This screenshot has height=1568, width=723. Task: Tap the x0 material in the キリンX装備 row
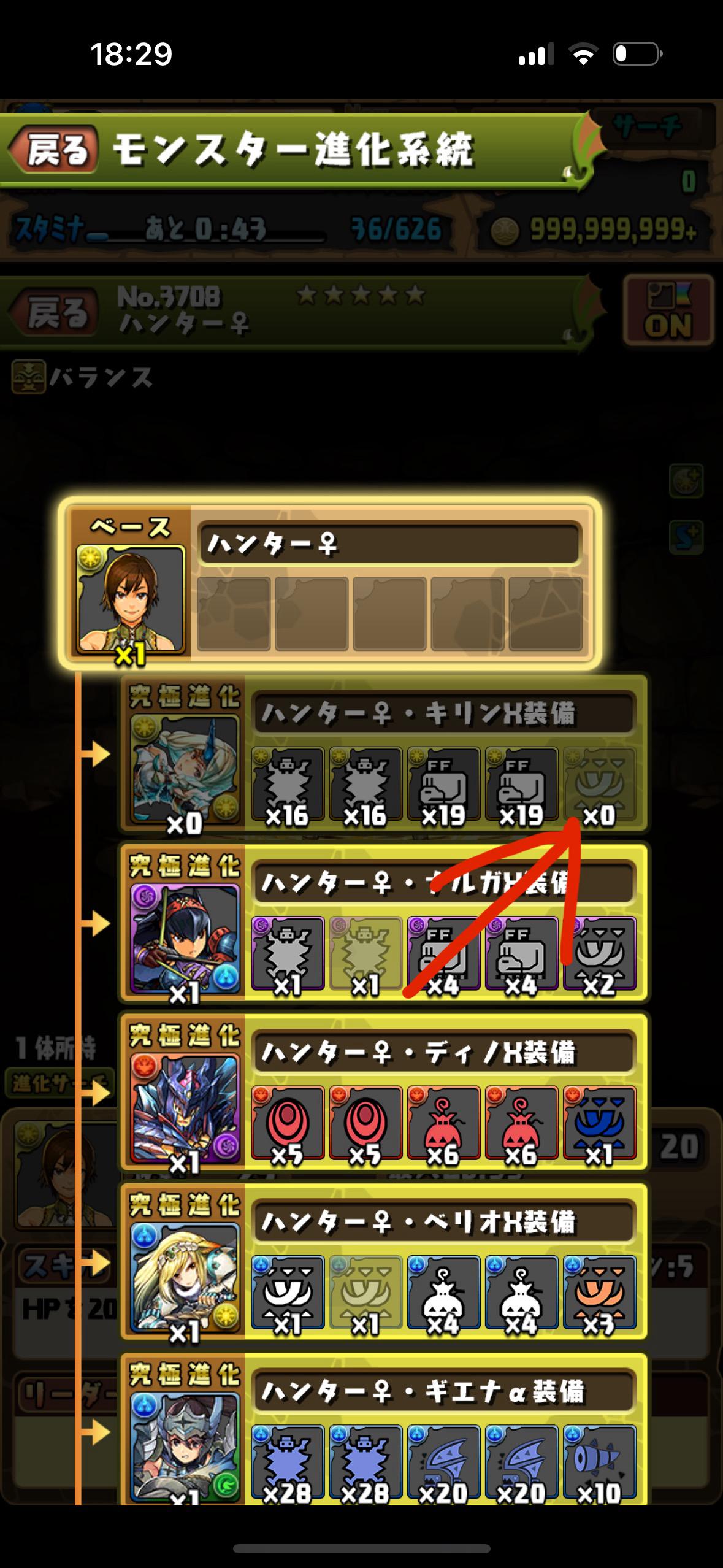[x=599, y=786]
